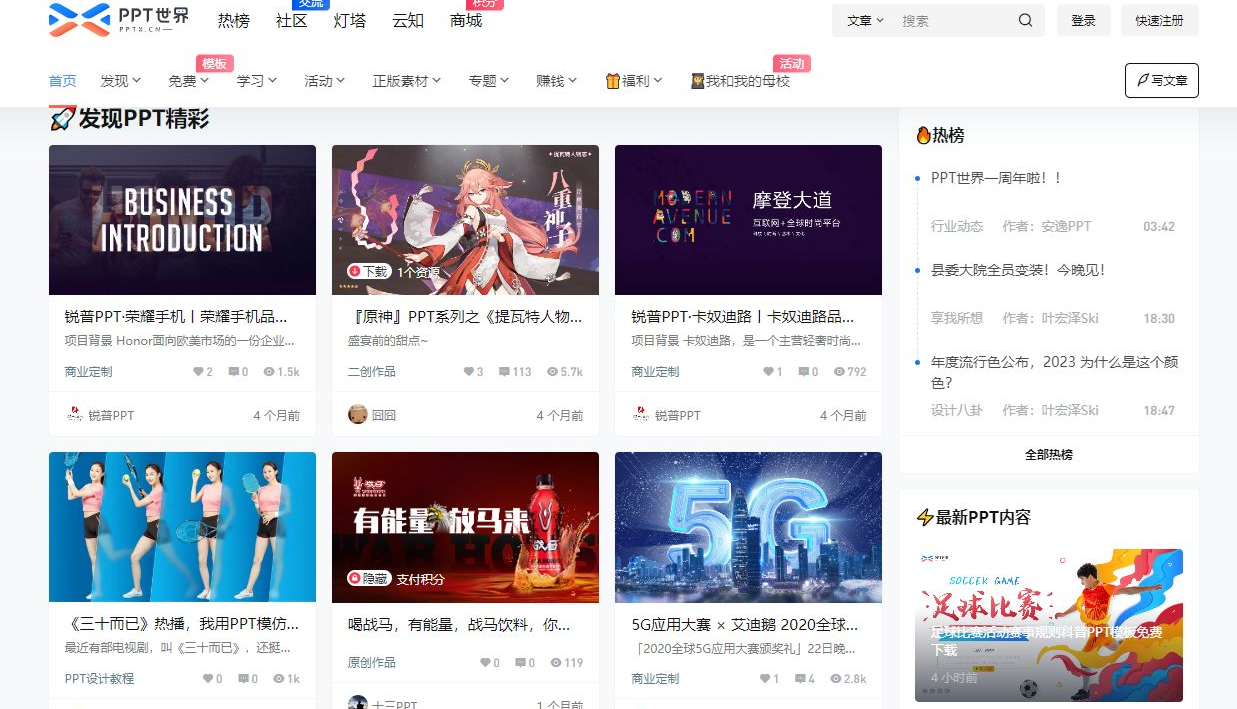Viewport: 1237px width, 709px height.
Task: Expand the 正版素材 menu
Action: [406, 81]
